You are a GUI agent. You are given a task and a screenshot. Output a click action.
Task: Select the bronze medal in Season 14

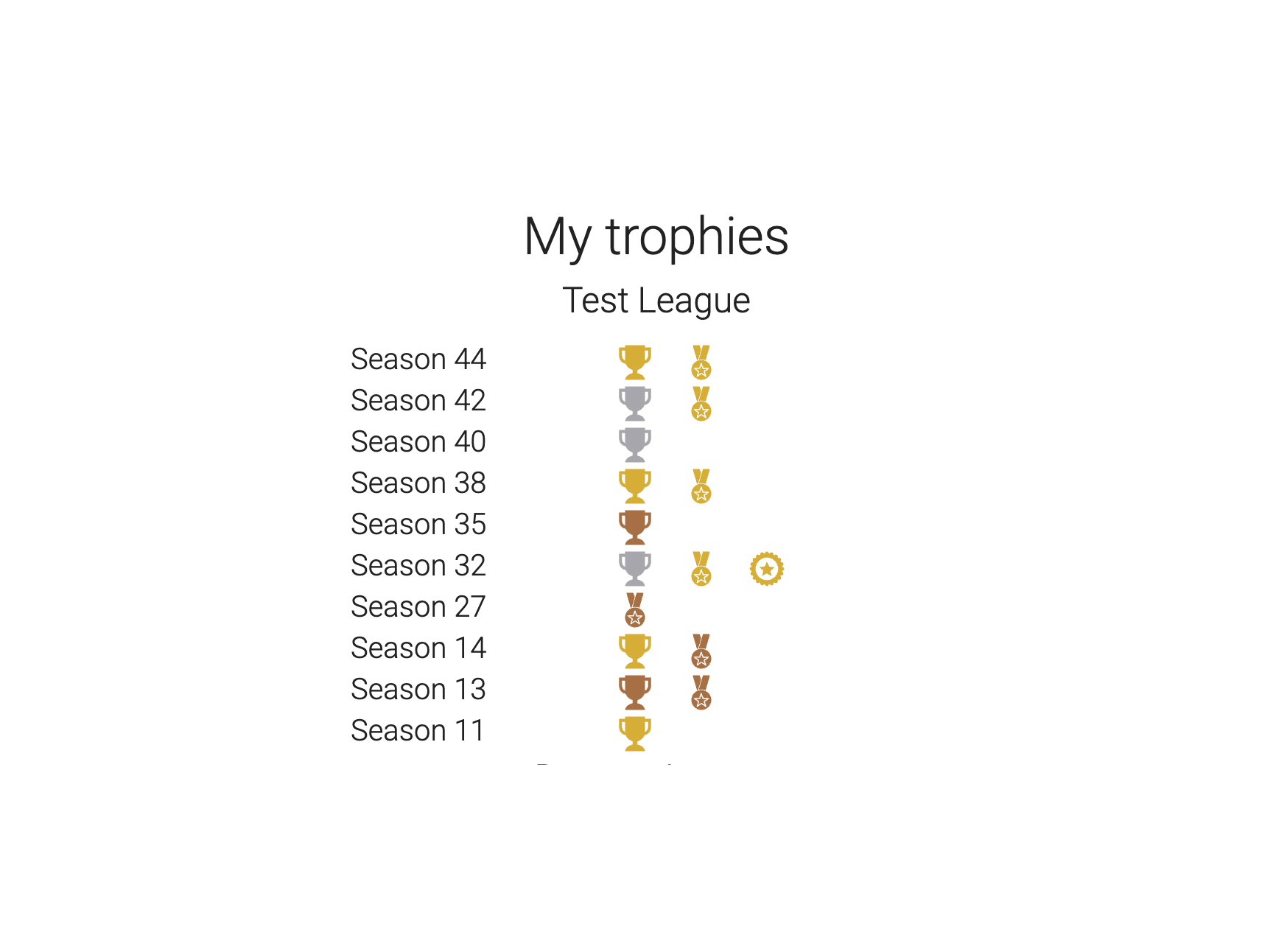point(701,651)
